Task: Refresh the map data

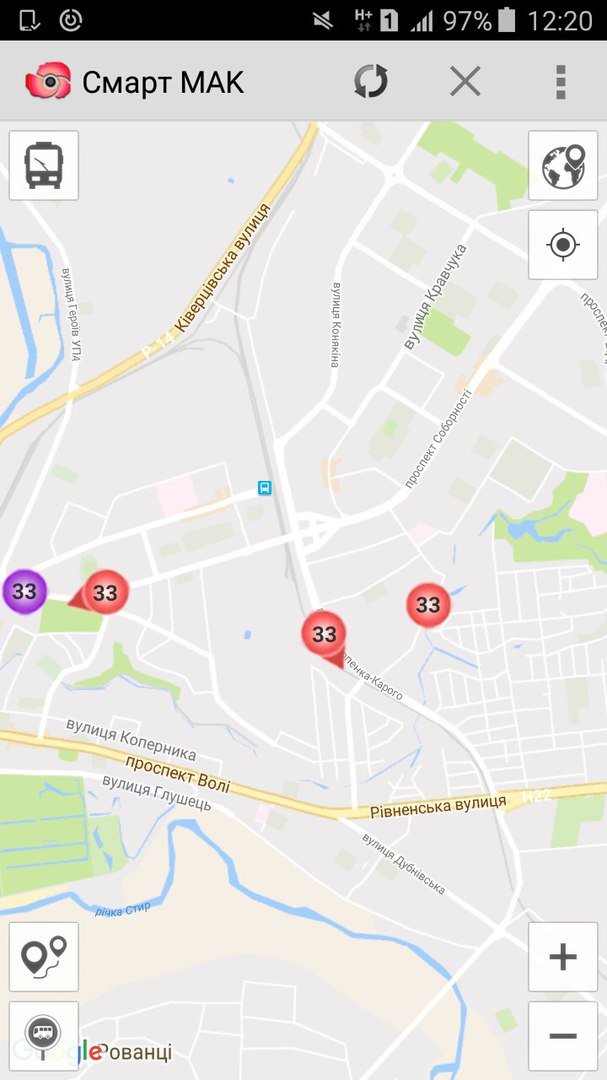Action: click(x=370, y=81)
